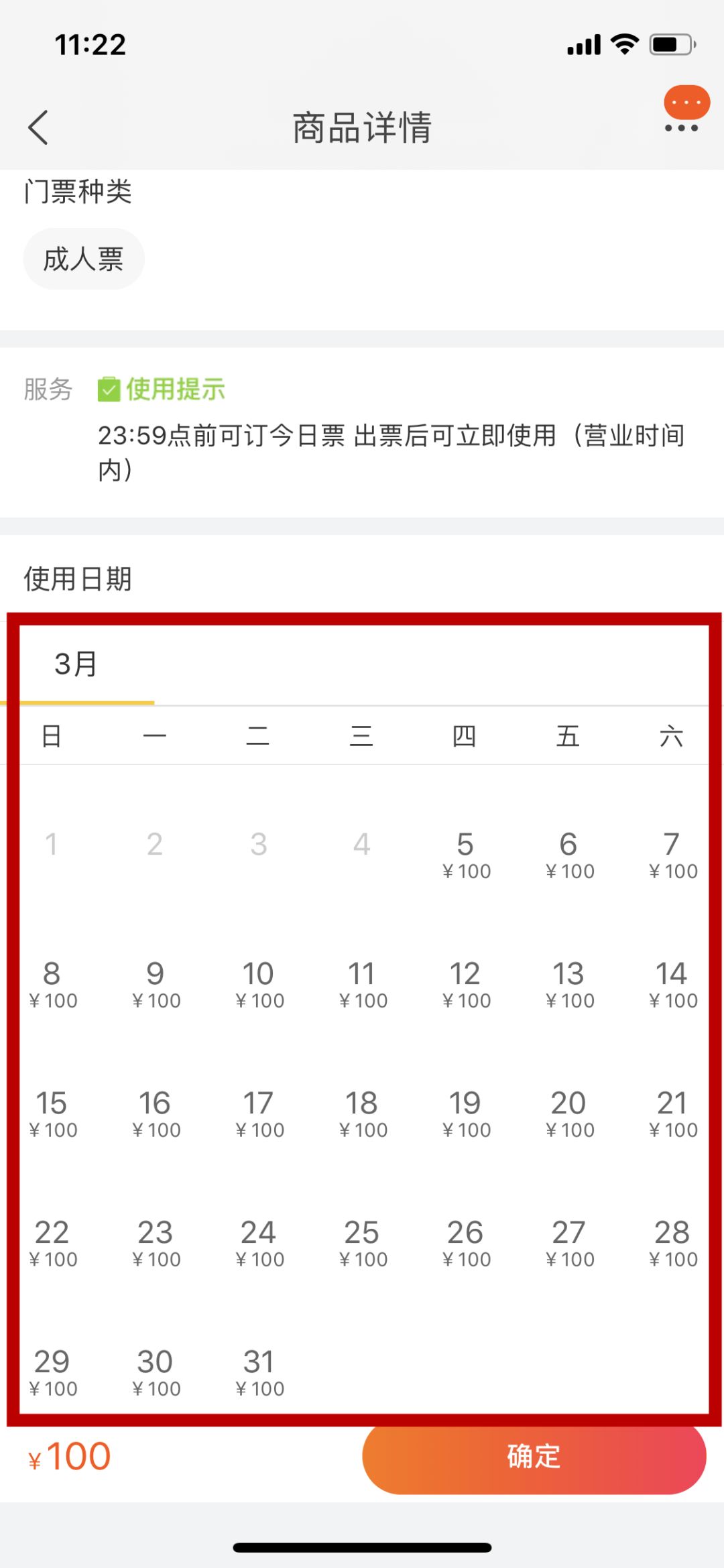Image resolution: width=724 pixels, height=1568 pixels.
Task: Choose the 28th for ticket use
Action: [672, 1243]
